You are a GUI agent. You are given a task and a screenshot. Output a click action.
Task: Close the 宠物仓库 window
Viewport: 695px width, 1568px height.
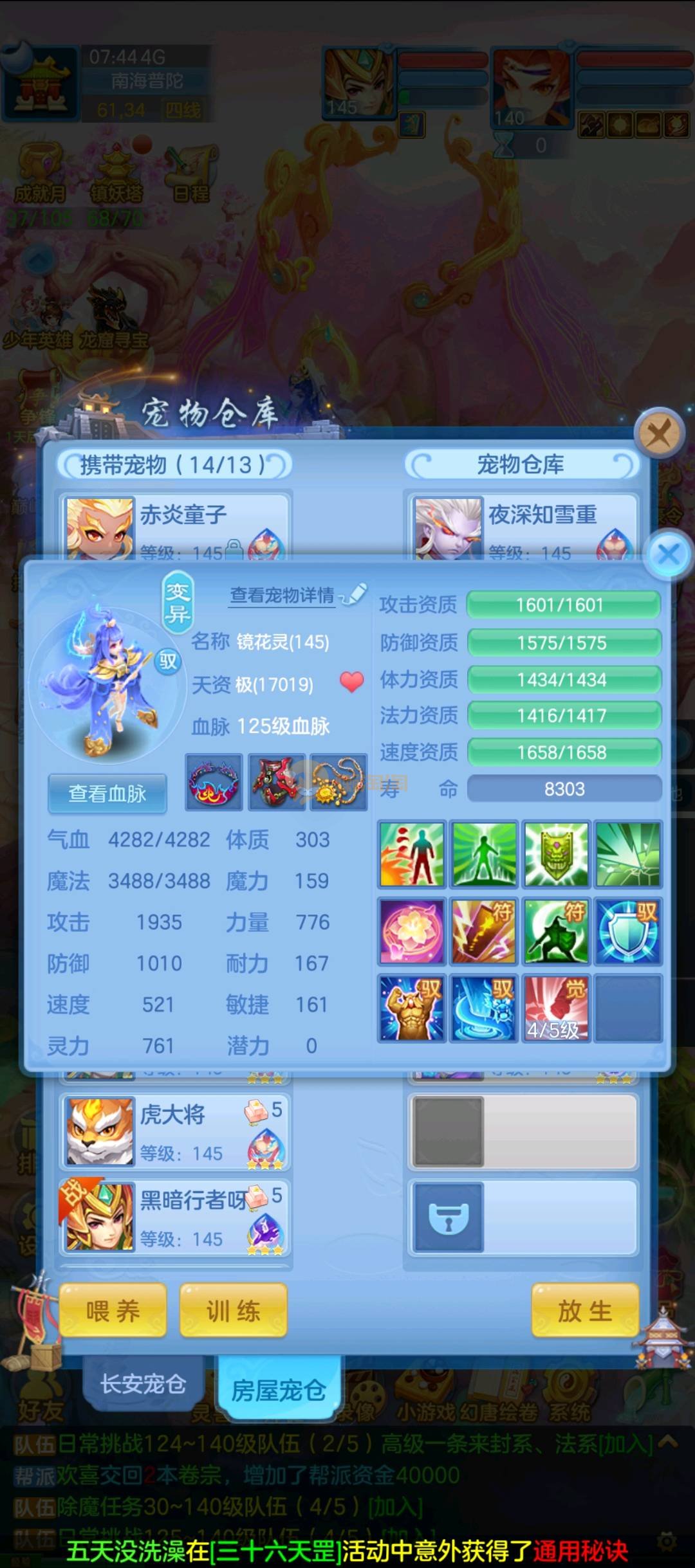tap(658, 434)
